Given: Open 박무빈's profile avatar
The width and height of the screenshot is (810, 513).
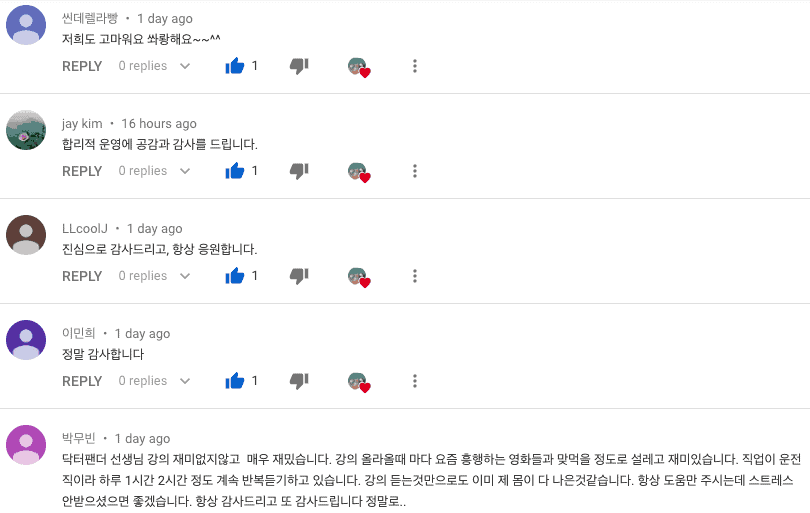Looking at the screenshot, I should [x=26, y=445].
